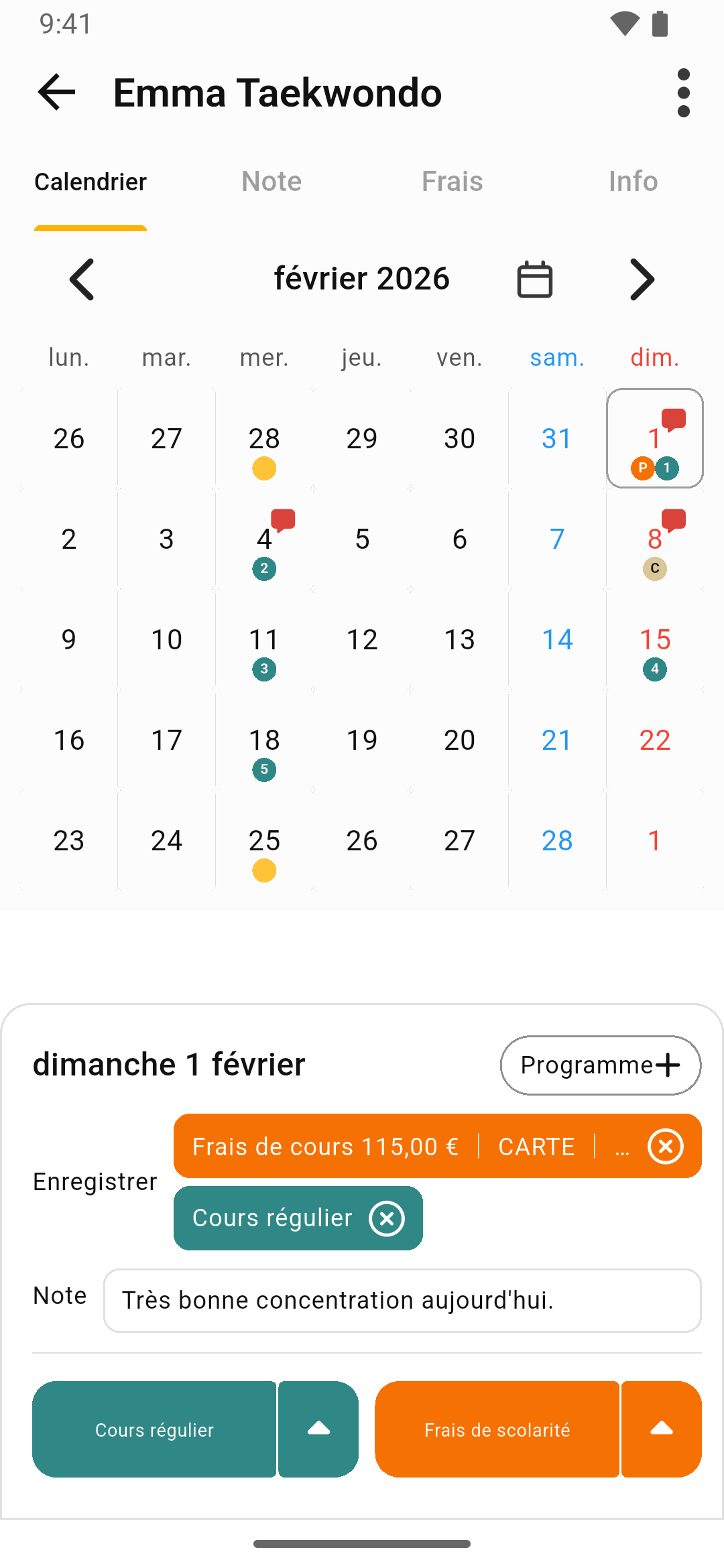Open the three-dot overflow menu

683,93
